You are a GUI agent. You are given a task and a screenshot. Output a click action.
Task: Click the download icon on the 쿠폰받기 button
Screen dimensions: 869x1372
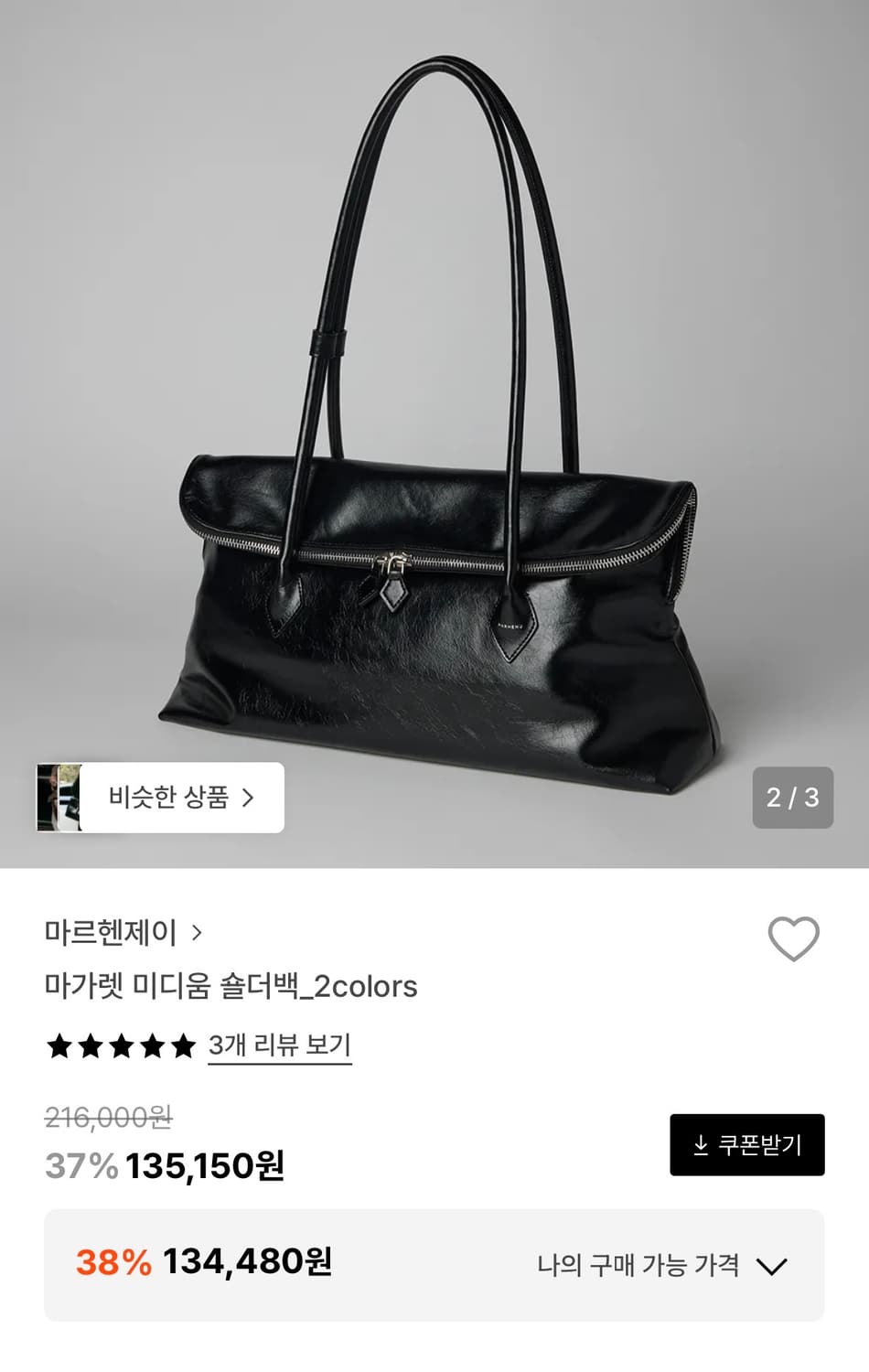[x=700, y=1142]
